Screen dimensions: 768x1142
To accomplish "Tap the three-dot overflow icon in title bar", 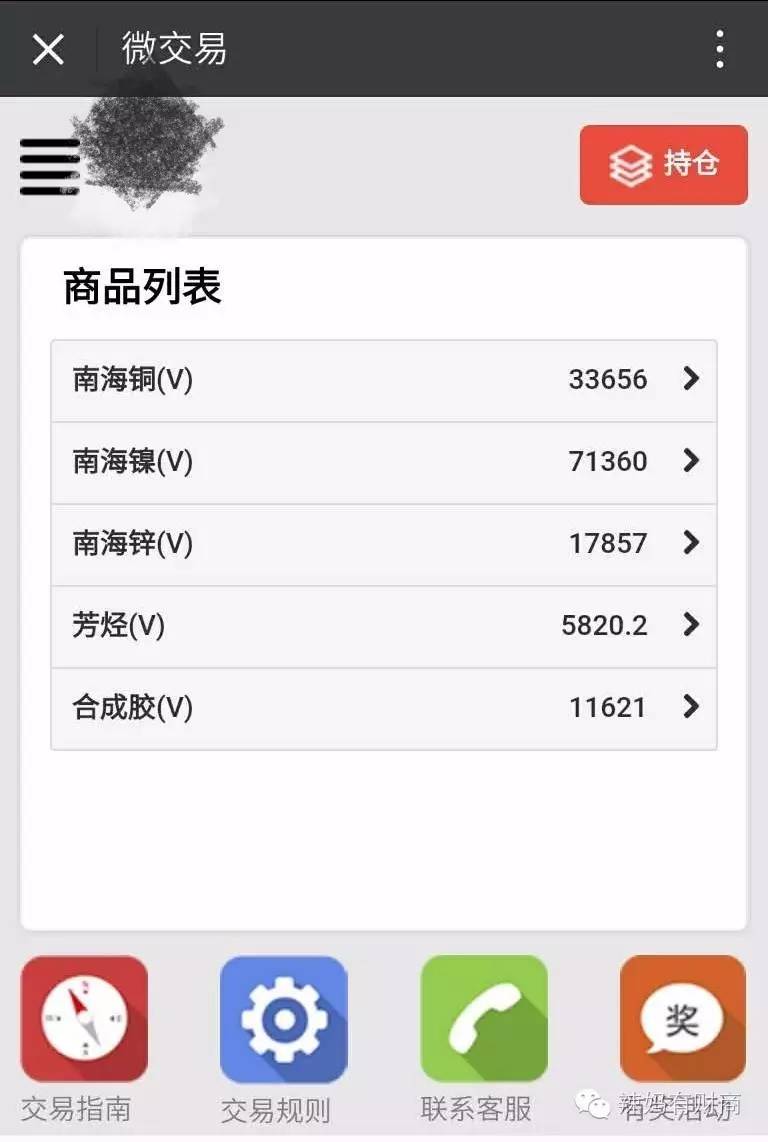I will (x=719, y=48).
